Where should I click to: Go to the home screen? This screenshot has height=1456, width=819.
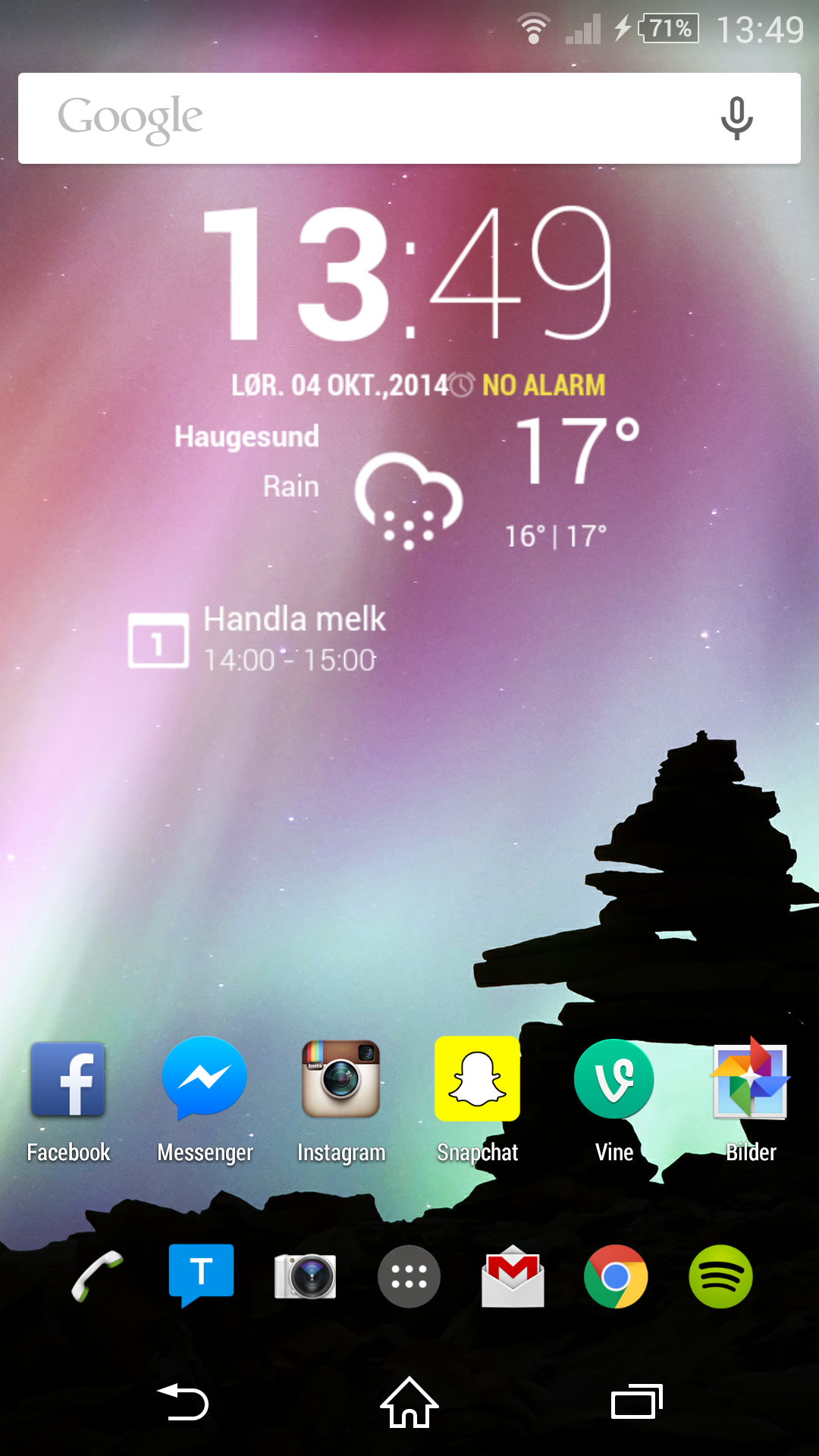(x=409, y=1402)
